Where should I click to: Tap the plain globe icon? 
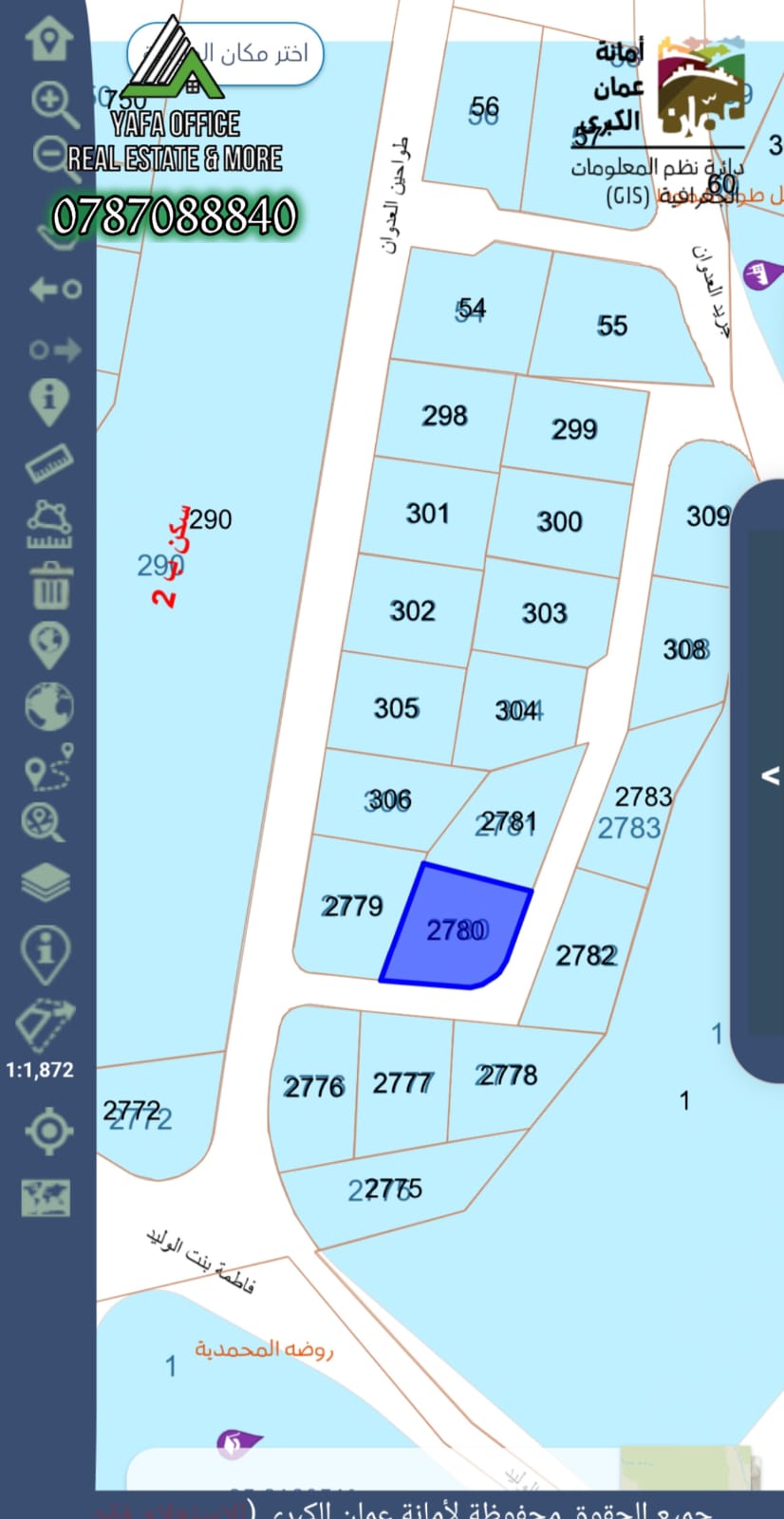pyautogui.click(x=49, y=707)
